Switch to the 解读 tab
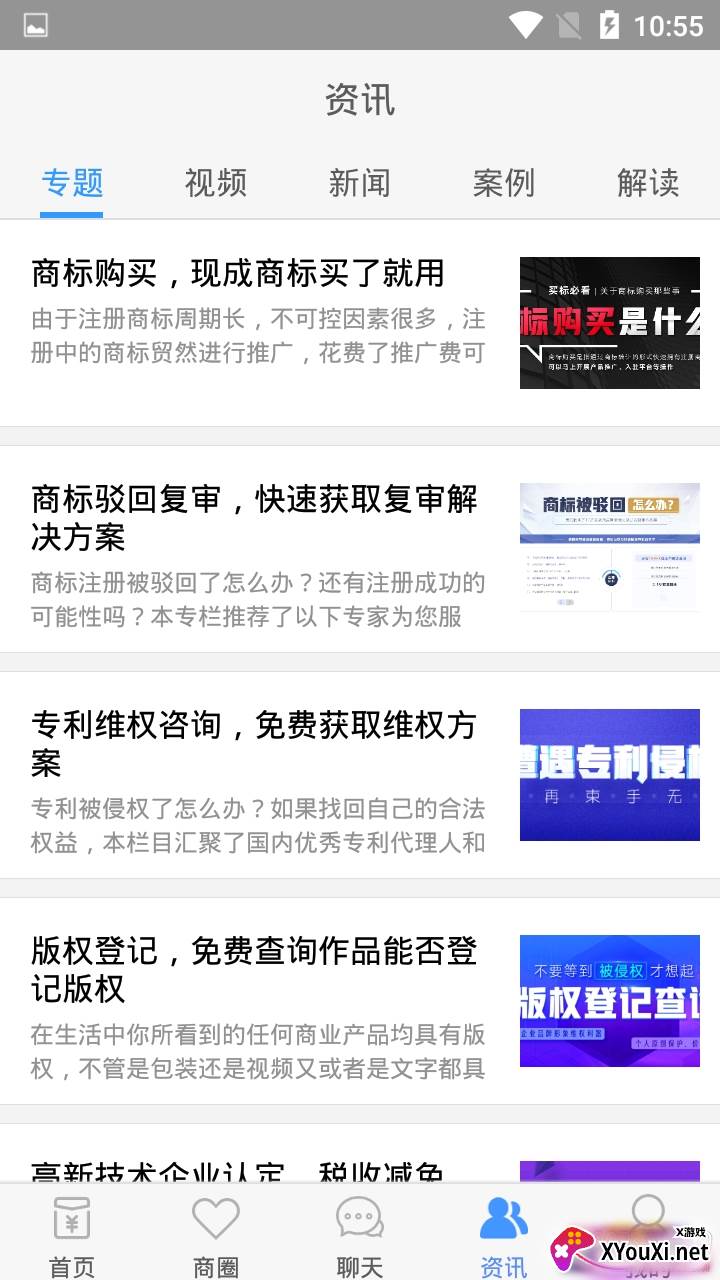 [648, 183]
